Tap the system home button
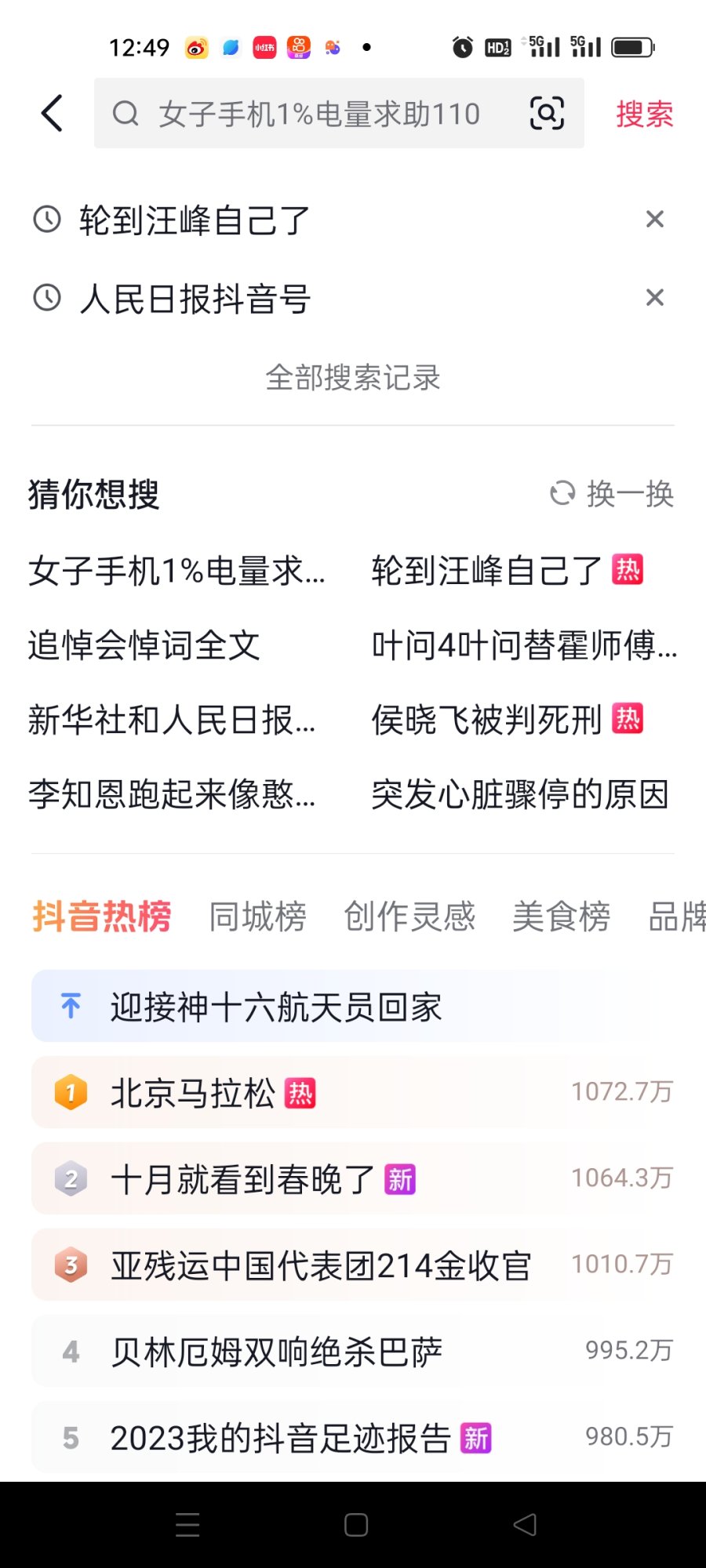Screen dimensions: 706x1568 tap(355, 1525)
